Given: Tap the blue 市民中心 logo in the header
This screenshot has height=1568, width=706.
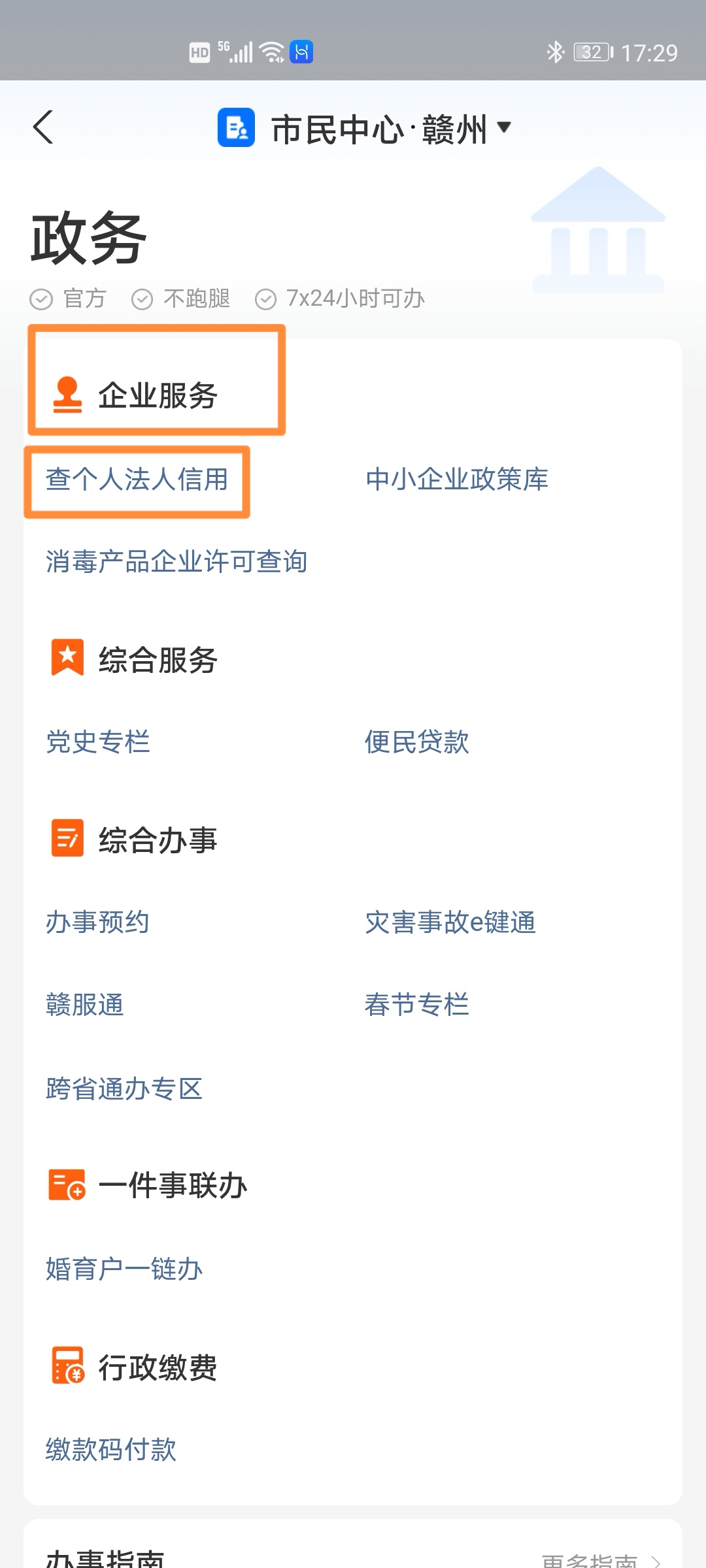Looking at the screenshot, I should coord(237,129).
